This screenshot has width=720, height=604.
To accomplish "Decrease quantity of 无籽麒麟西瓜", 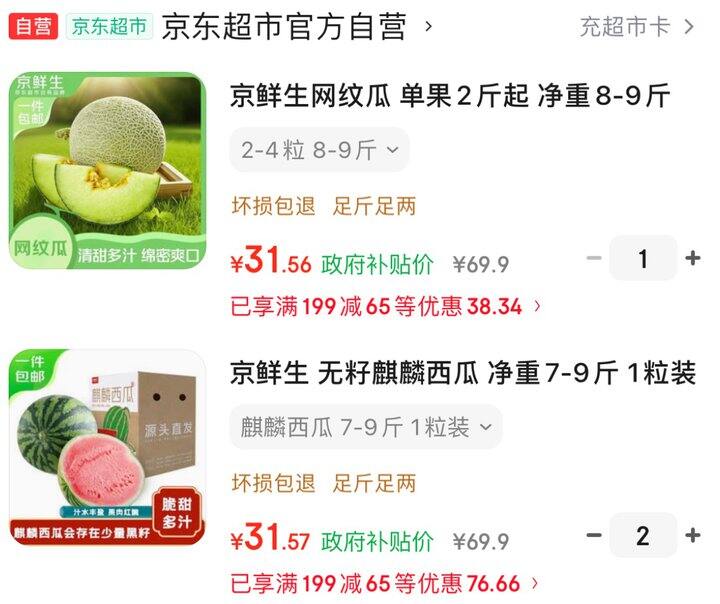I will click(x=594, y=536).
